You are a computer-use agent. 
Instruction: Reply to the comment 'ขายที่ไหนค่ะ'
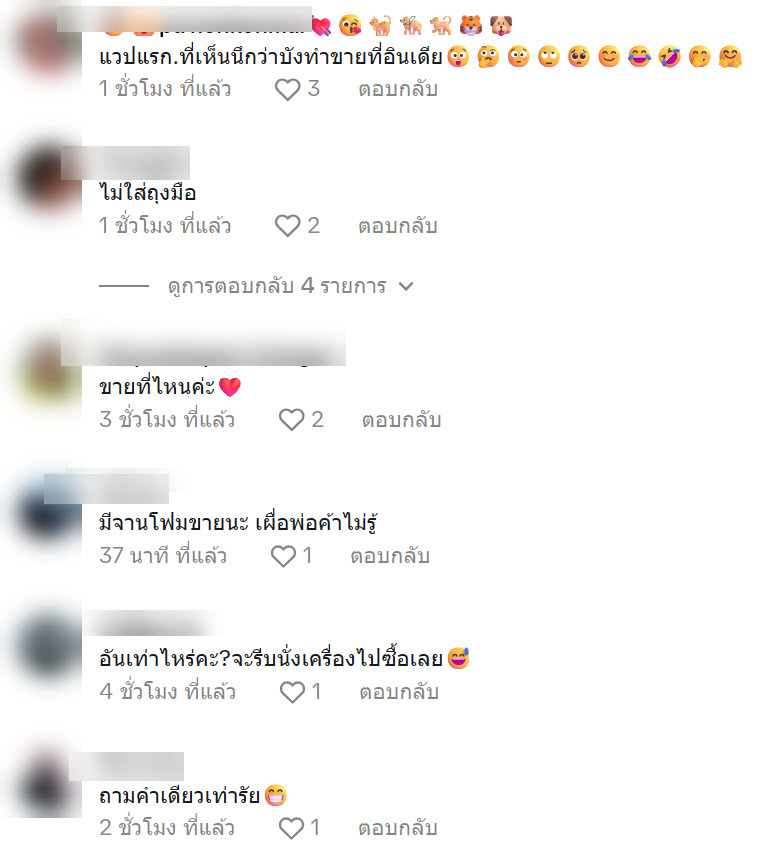tap(401, 420)
